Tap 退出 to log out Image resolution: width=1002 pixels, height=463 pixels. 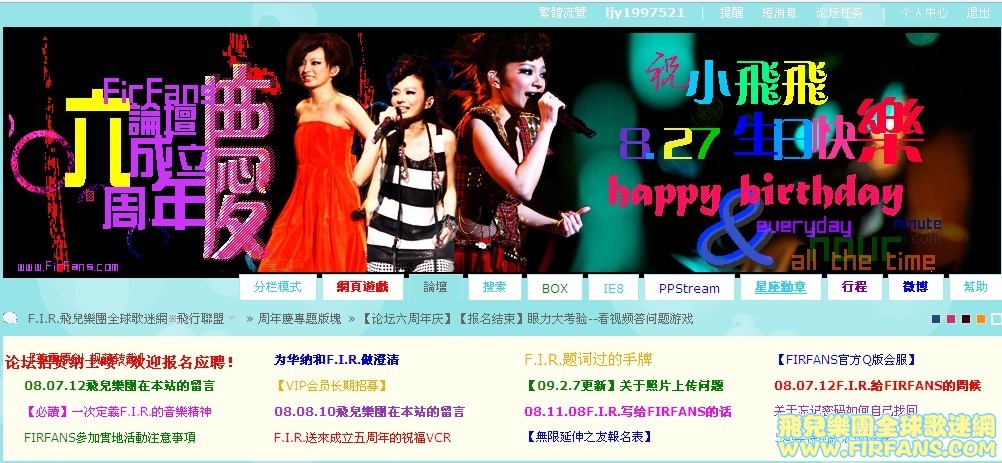pos(977,13)
